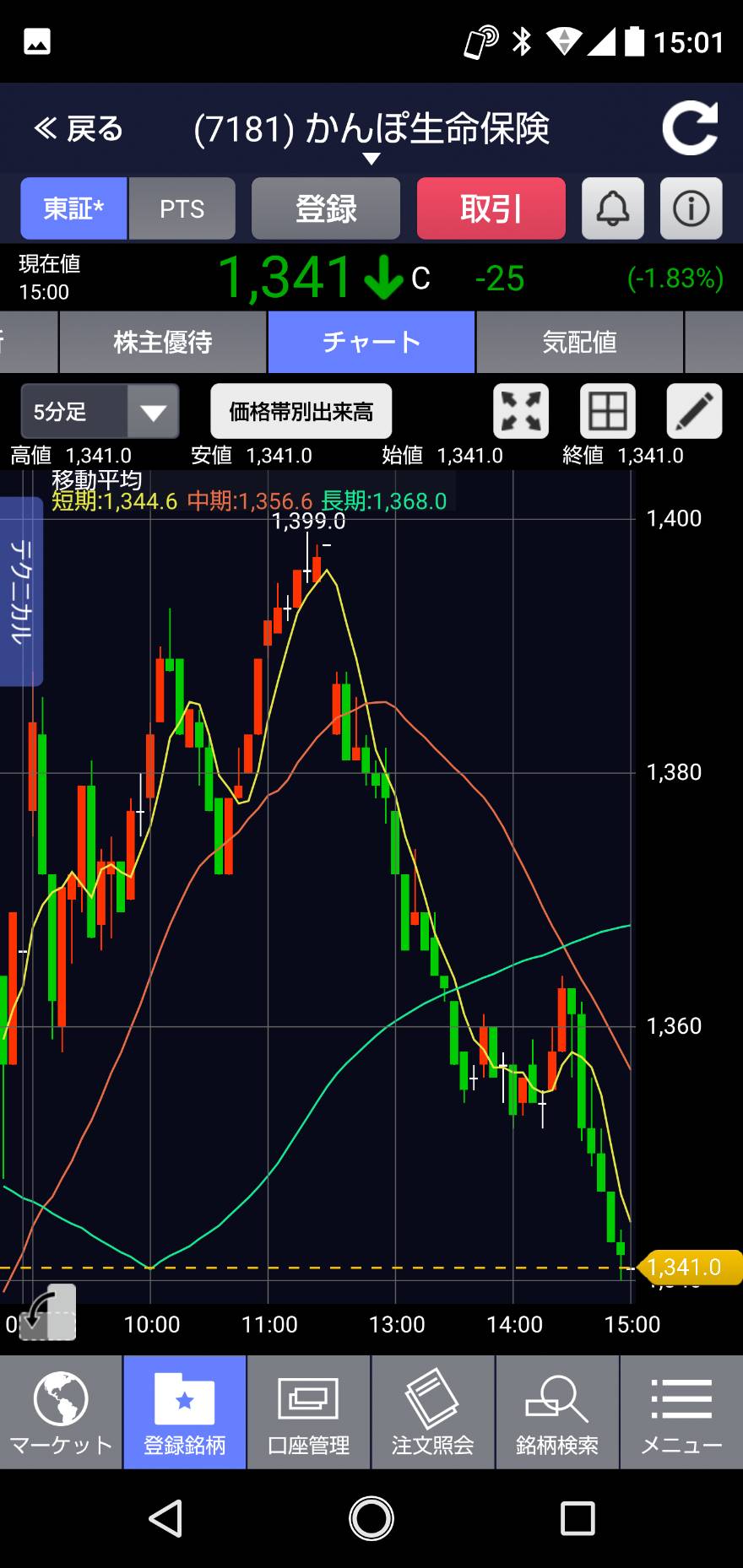
Task: Open the 口座管理 tab
Action: pos(308,1412)
